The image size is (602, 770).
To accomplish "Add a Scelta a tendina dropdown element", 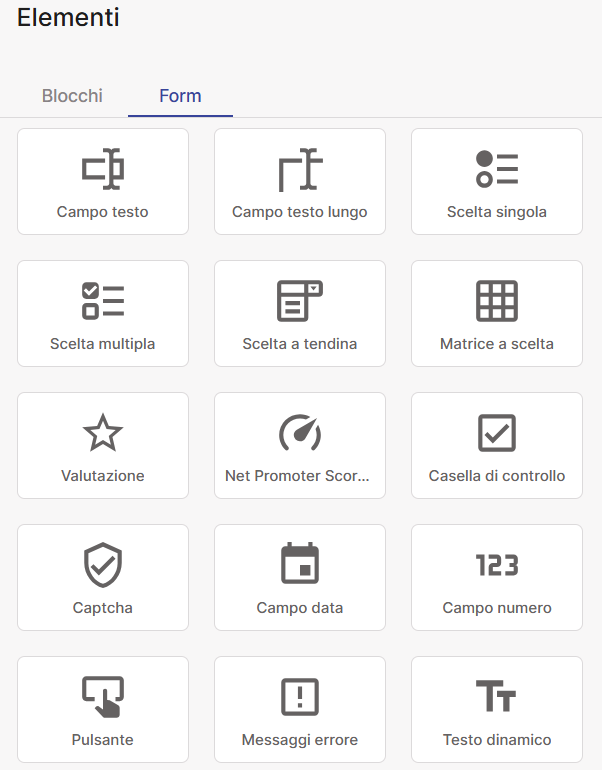I will 300,314.
